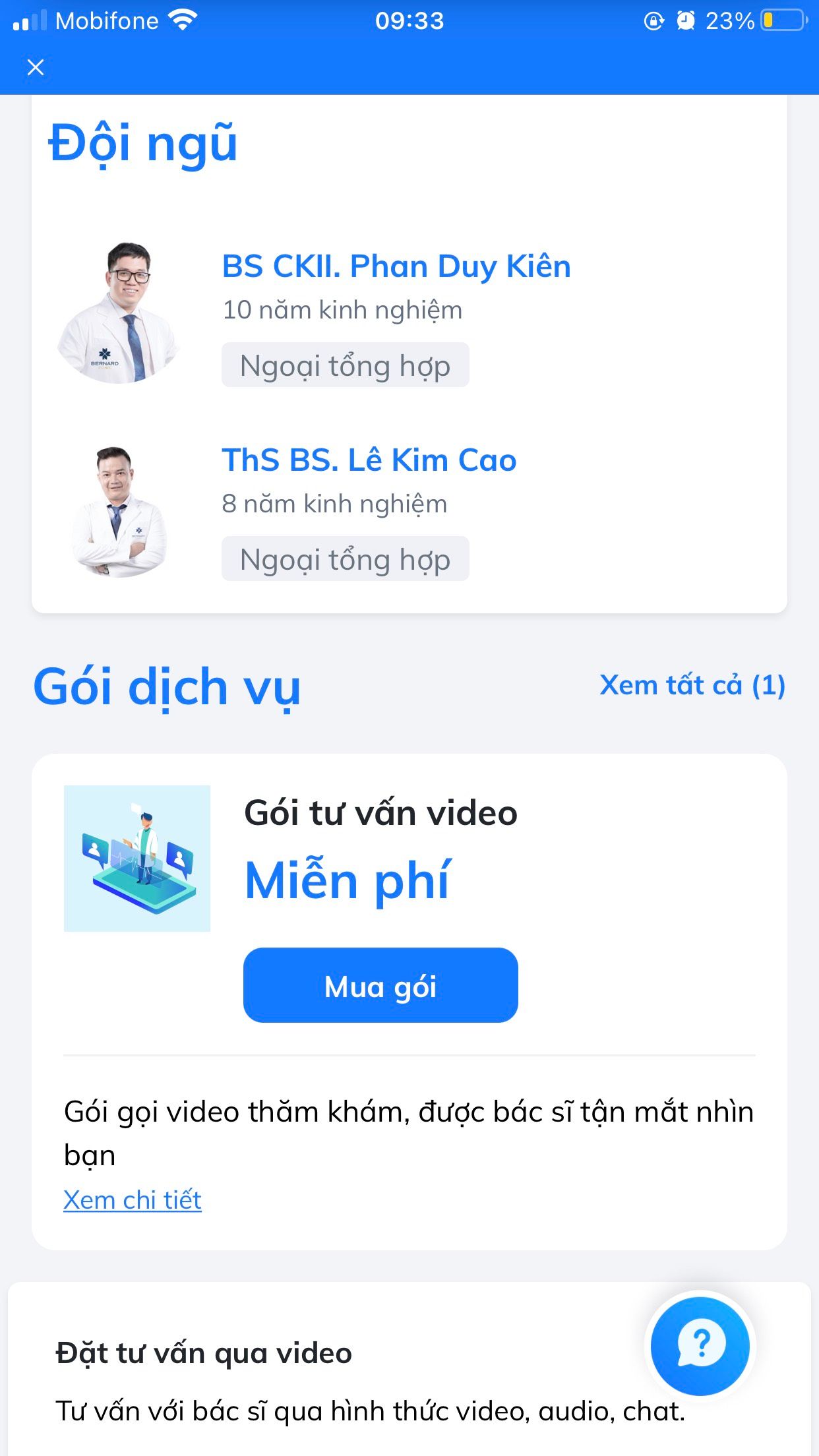Tap Đặt tư vấn qua video section
This screenshot has width=819, height=1456.
(x=203, y=1352)
